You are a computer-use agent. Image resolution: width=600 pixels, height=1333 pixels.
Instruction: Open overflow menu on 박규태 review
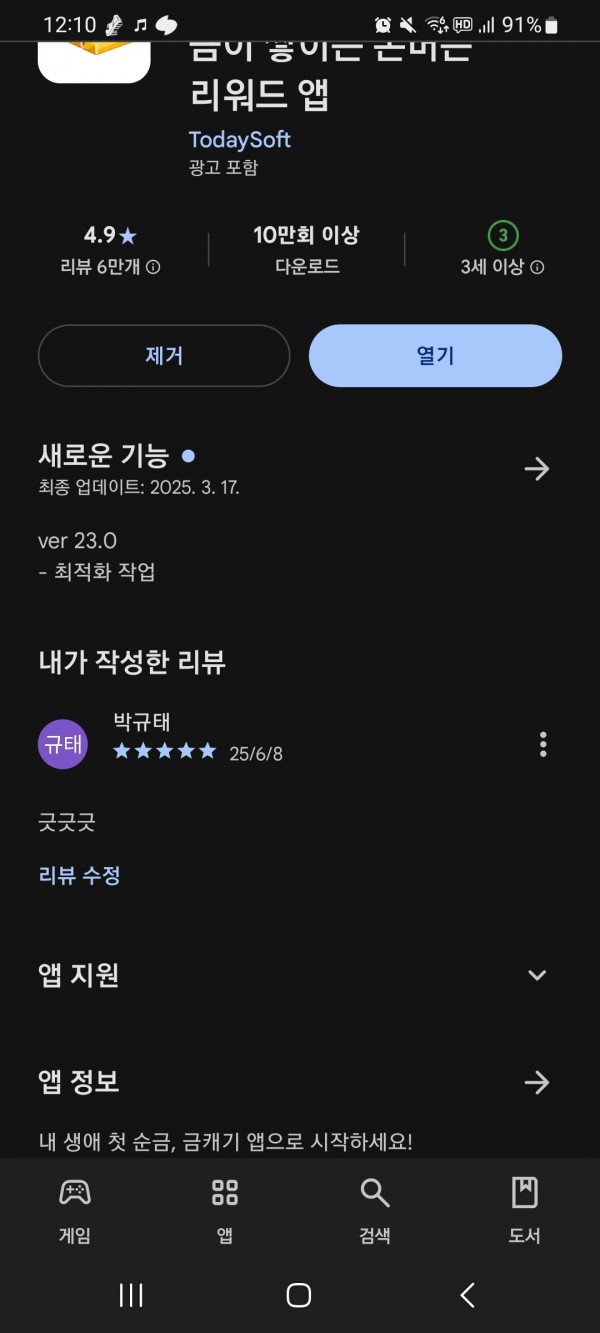pyautogui.click(x=543, y=744)
